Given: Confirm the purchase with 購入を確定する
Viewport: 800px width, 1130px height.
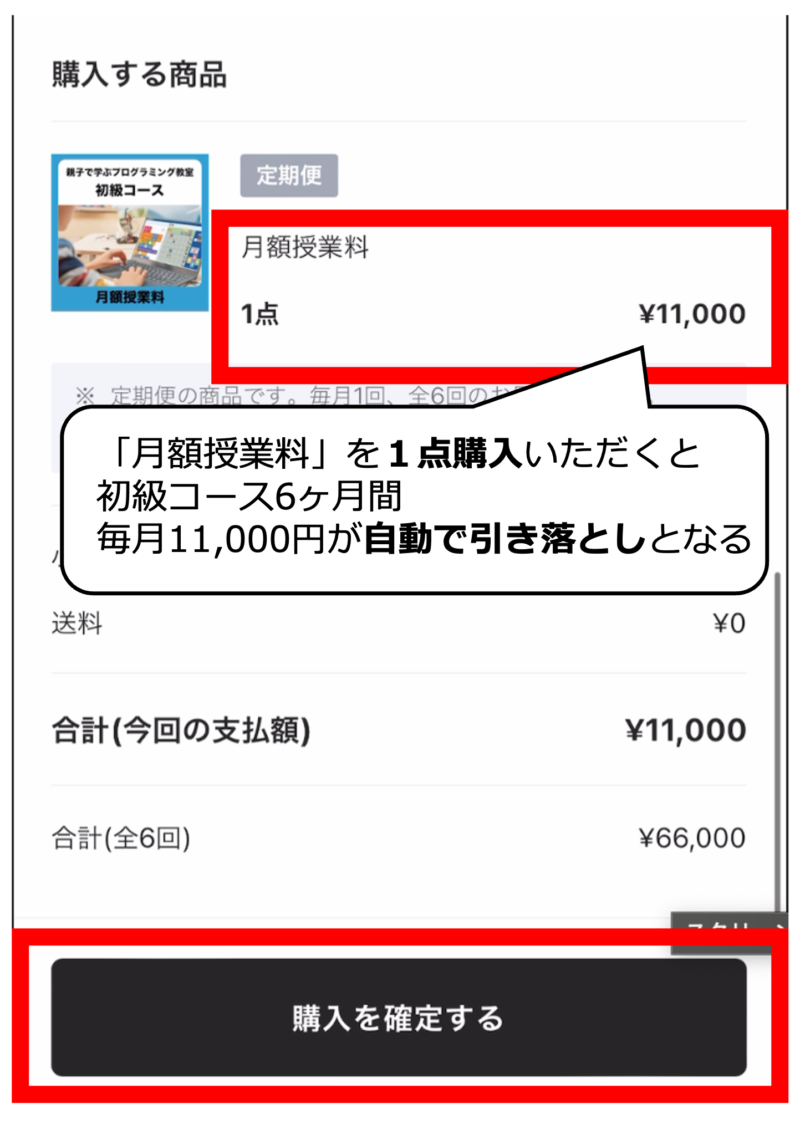Looking at the screenshot, I should coord(399,1017).
